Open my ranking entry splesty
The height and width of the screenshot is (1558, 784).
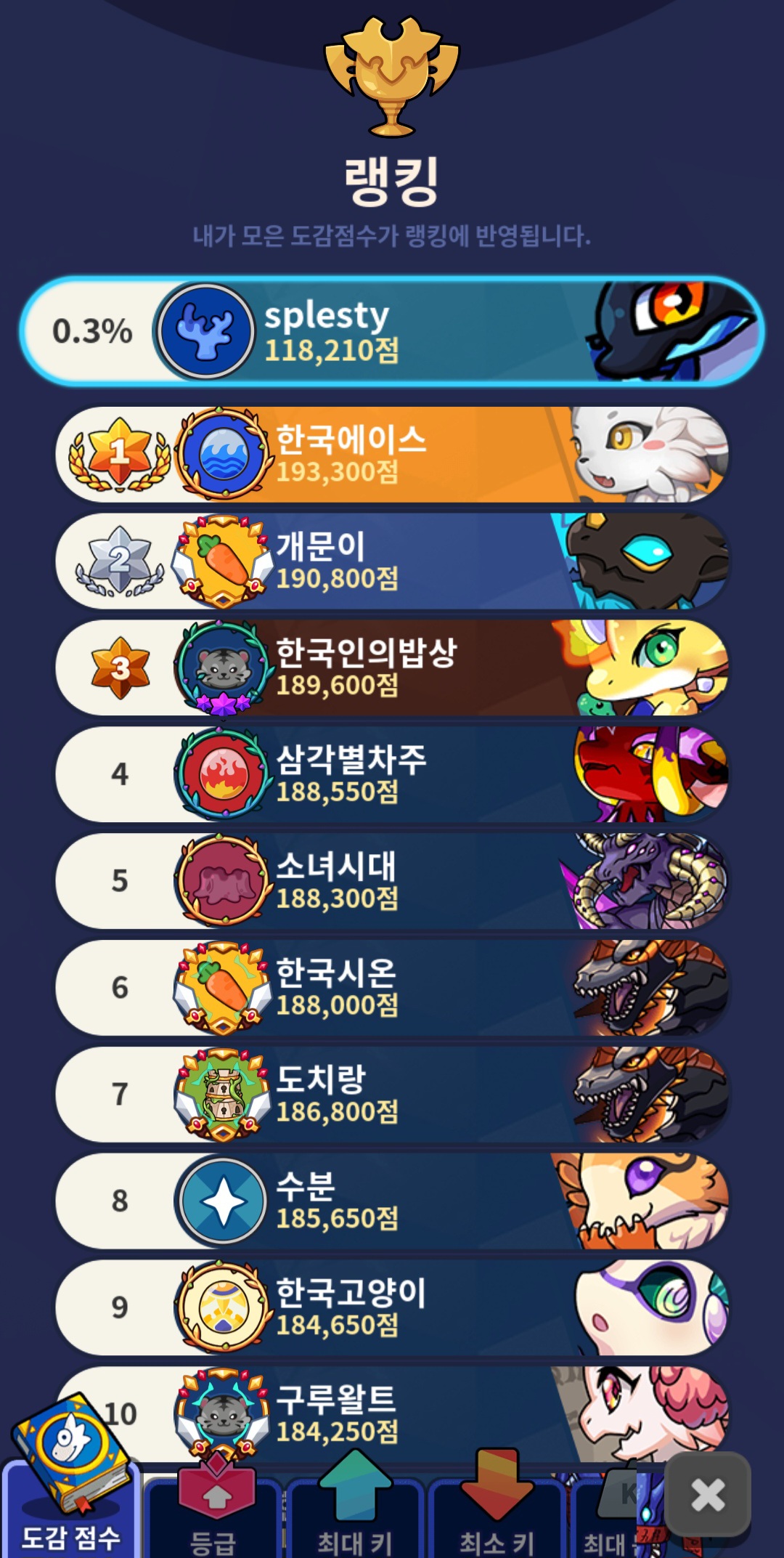[392, 331]
